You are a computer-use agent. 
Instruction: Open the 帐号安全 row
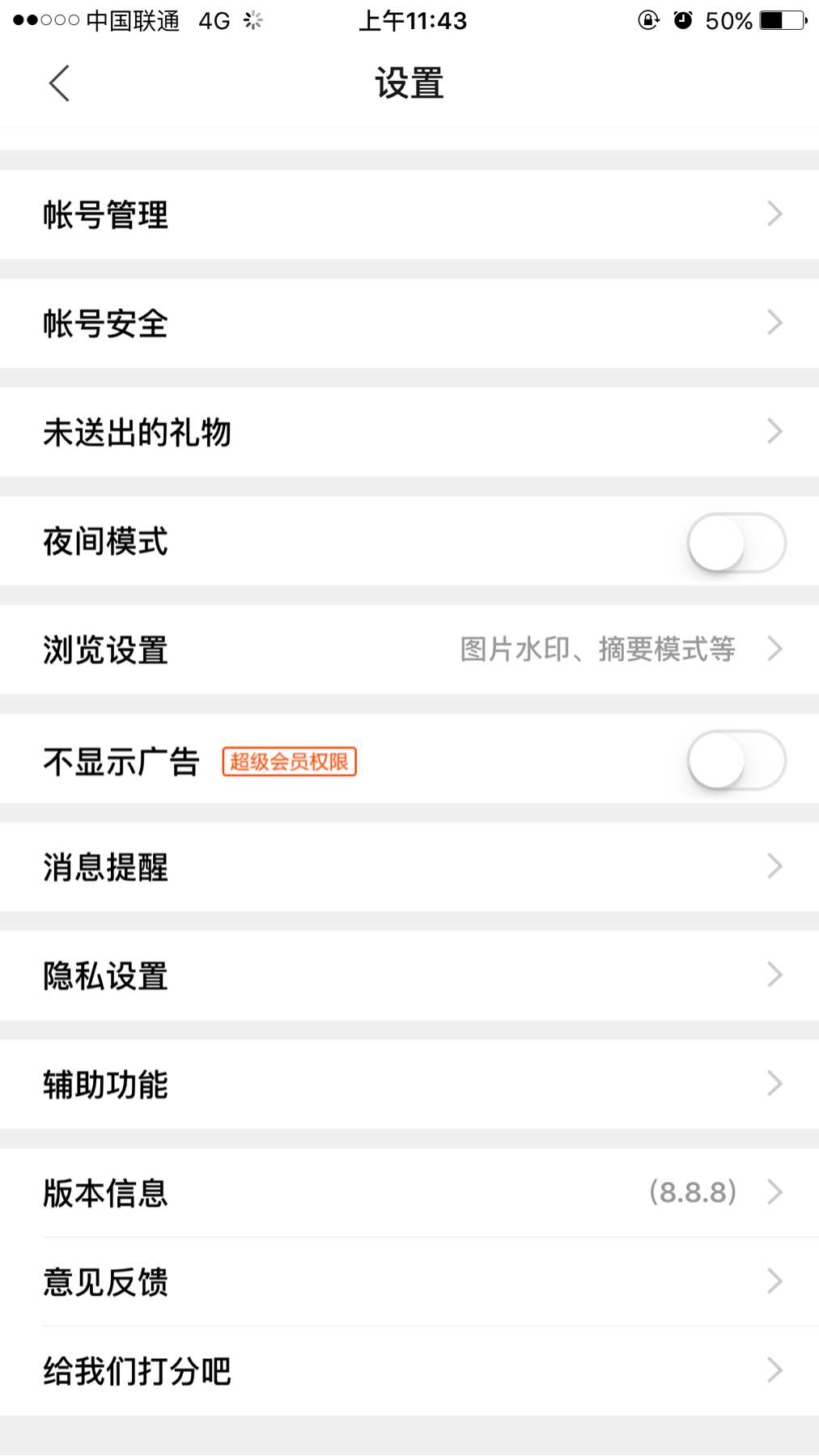coord(409,324)
